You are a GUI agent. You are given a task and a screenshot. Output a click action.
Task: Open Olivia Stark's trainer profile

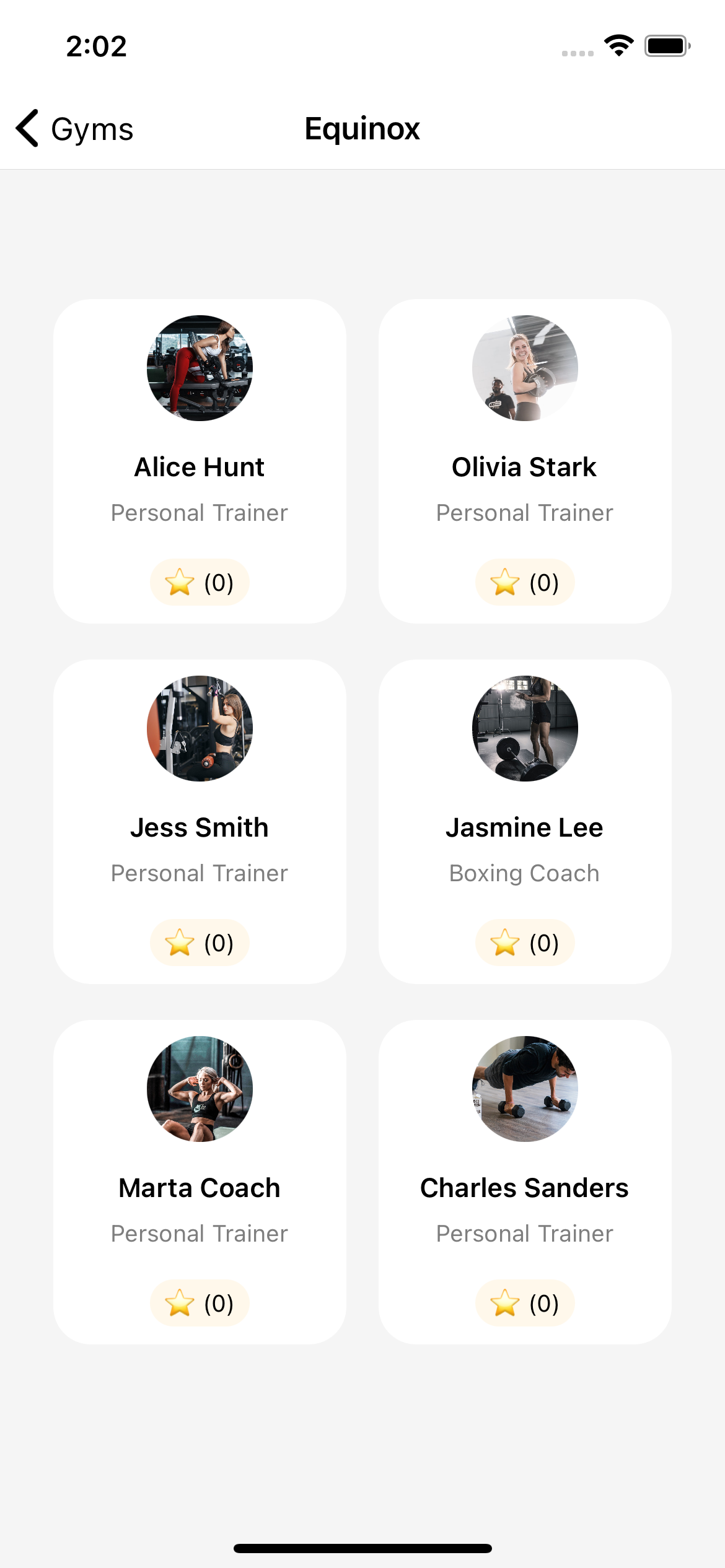pos(525,461)
